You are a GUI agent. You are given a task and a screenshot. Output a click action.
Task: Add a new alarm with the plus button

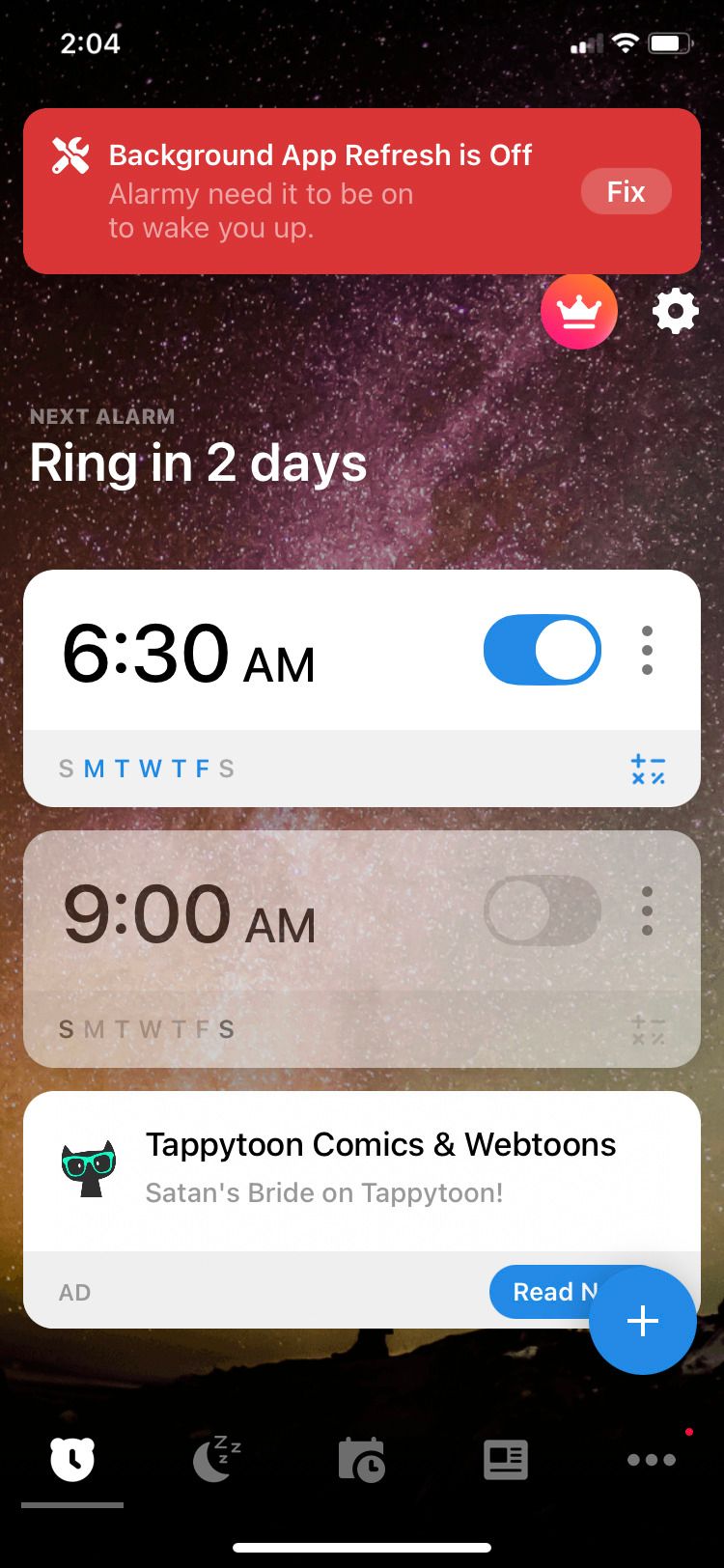coord(642,1320)
